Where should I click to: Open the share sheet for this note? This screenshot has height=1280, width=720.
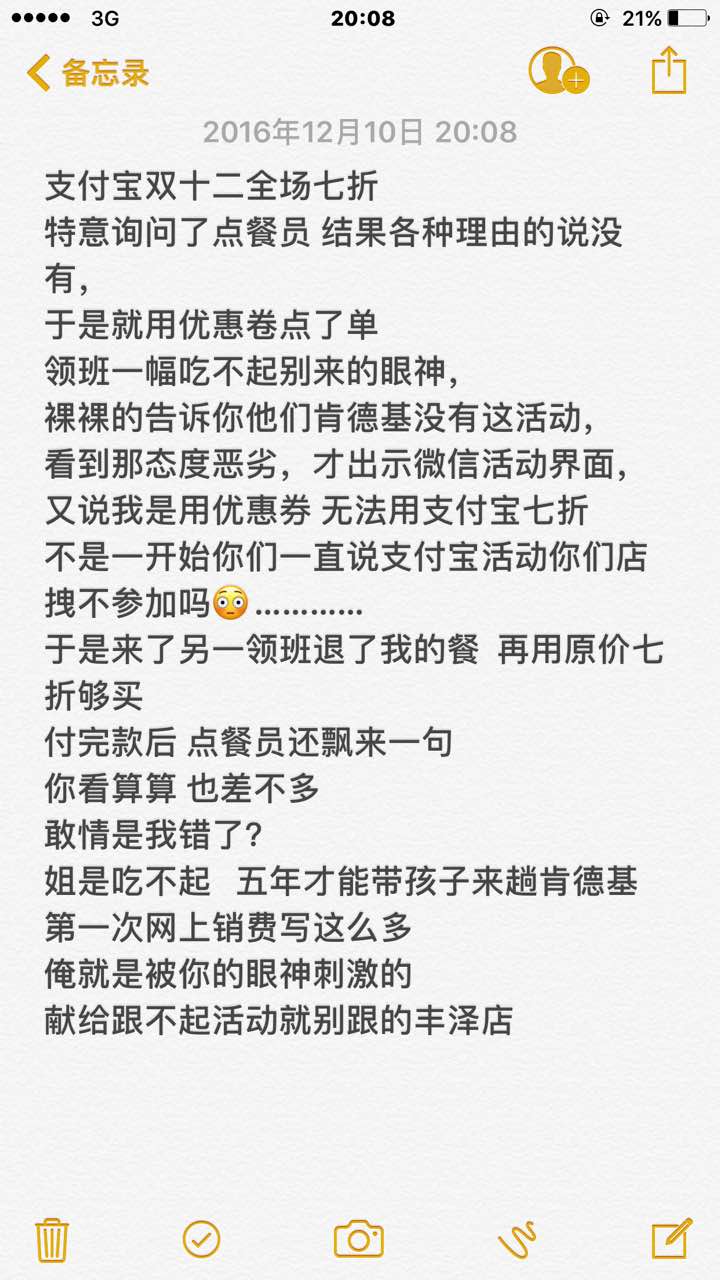coord(669,72)
